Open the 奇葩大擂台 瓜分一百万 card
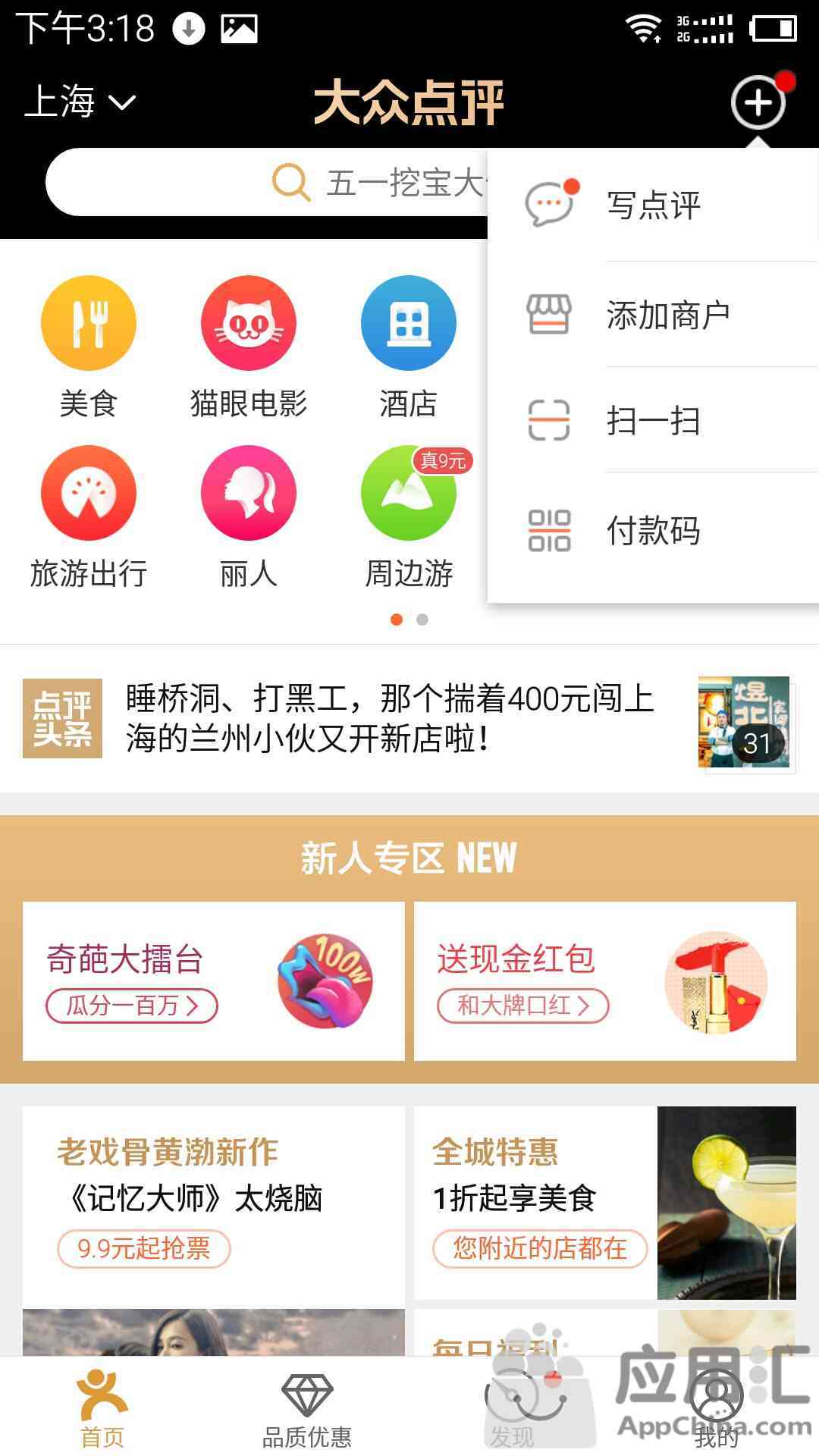The image size is (819, 1456). (x=214, y=981)
